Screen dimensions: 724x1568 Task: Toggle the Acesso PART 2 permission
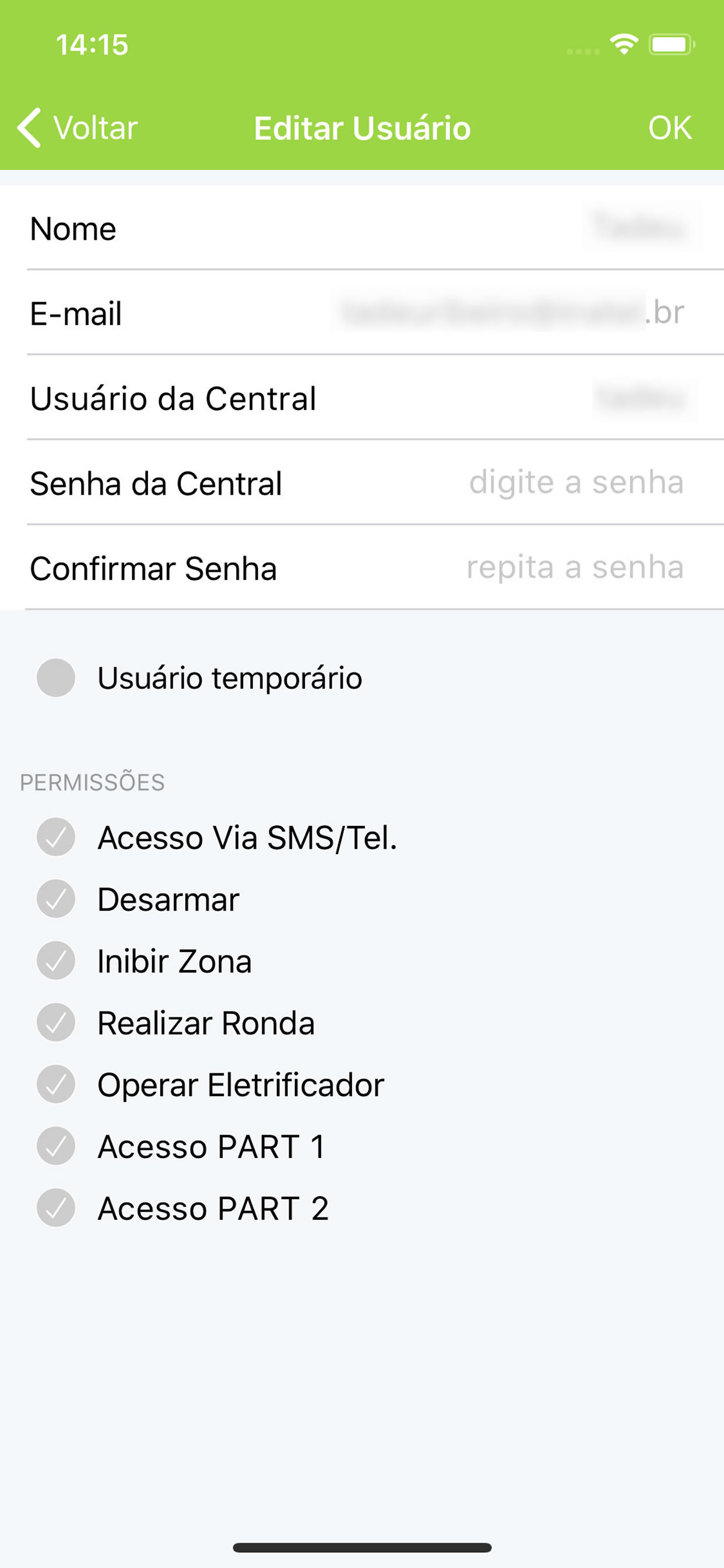[x=56, y=1207]
